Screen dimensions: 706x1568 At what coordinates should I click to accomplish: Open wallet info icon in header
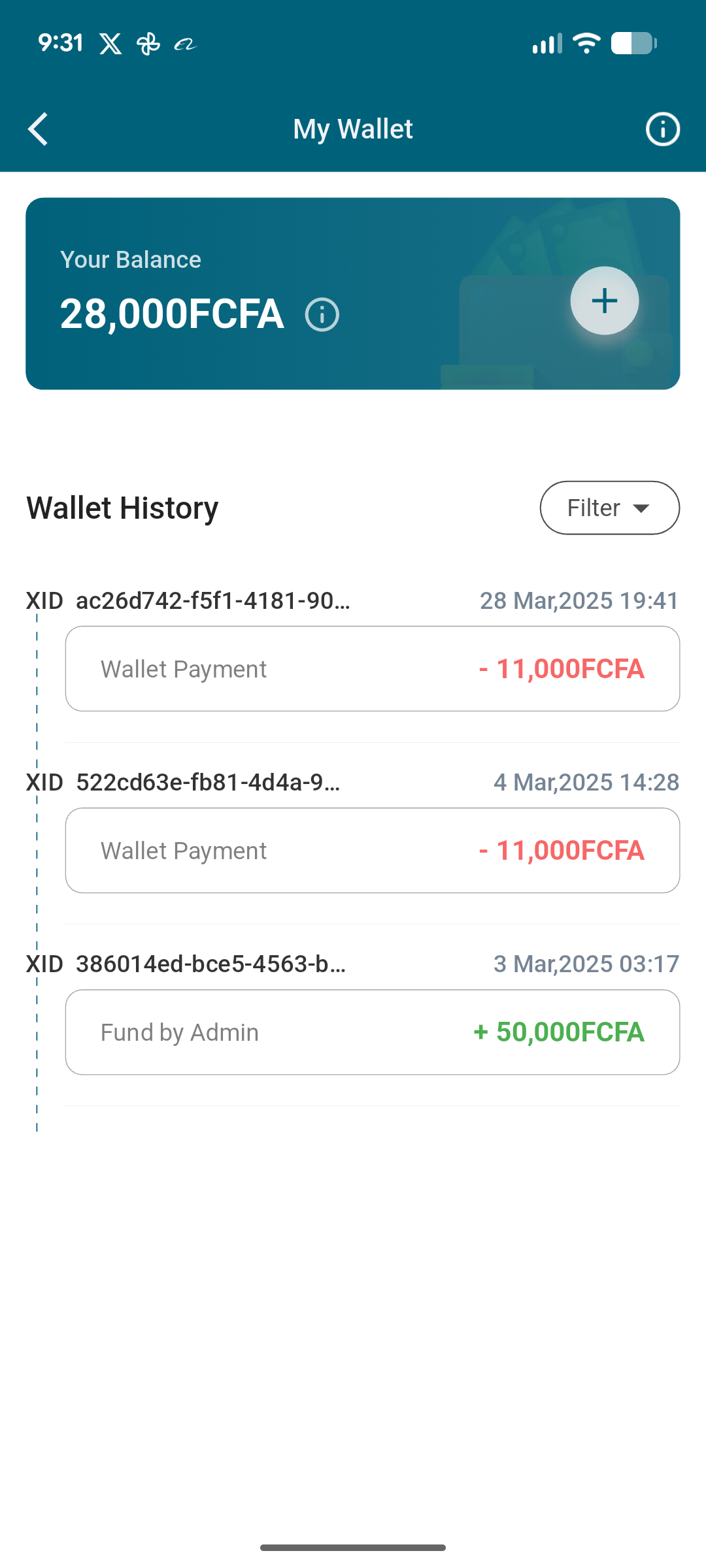(x=662, y=129)
